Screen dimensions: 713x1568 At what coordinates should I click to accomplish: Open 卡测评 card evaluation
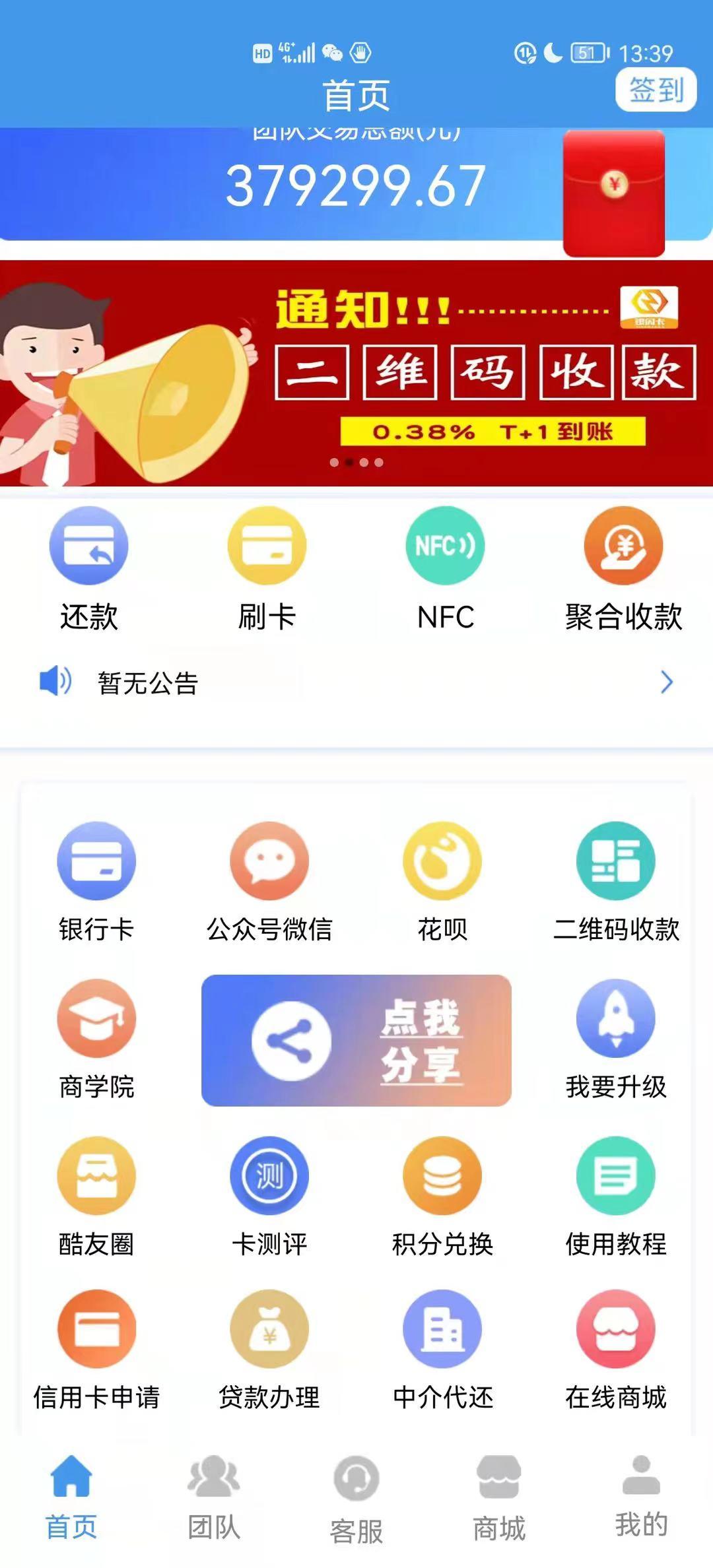coord(269,1195)
